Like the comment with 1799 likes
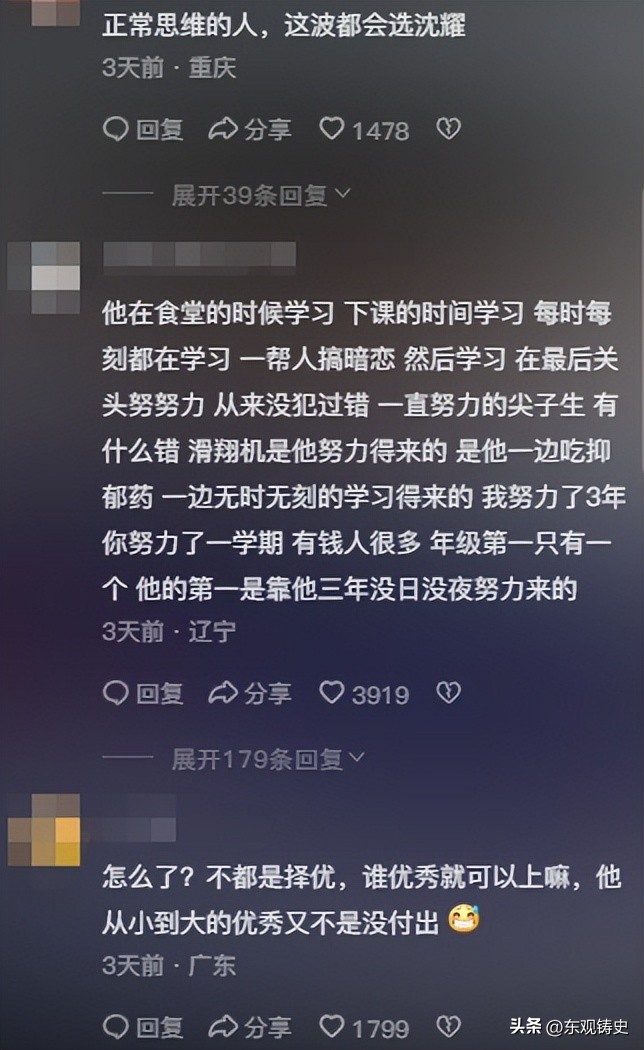 tap(364, 1026)
